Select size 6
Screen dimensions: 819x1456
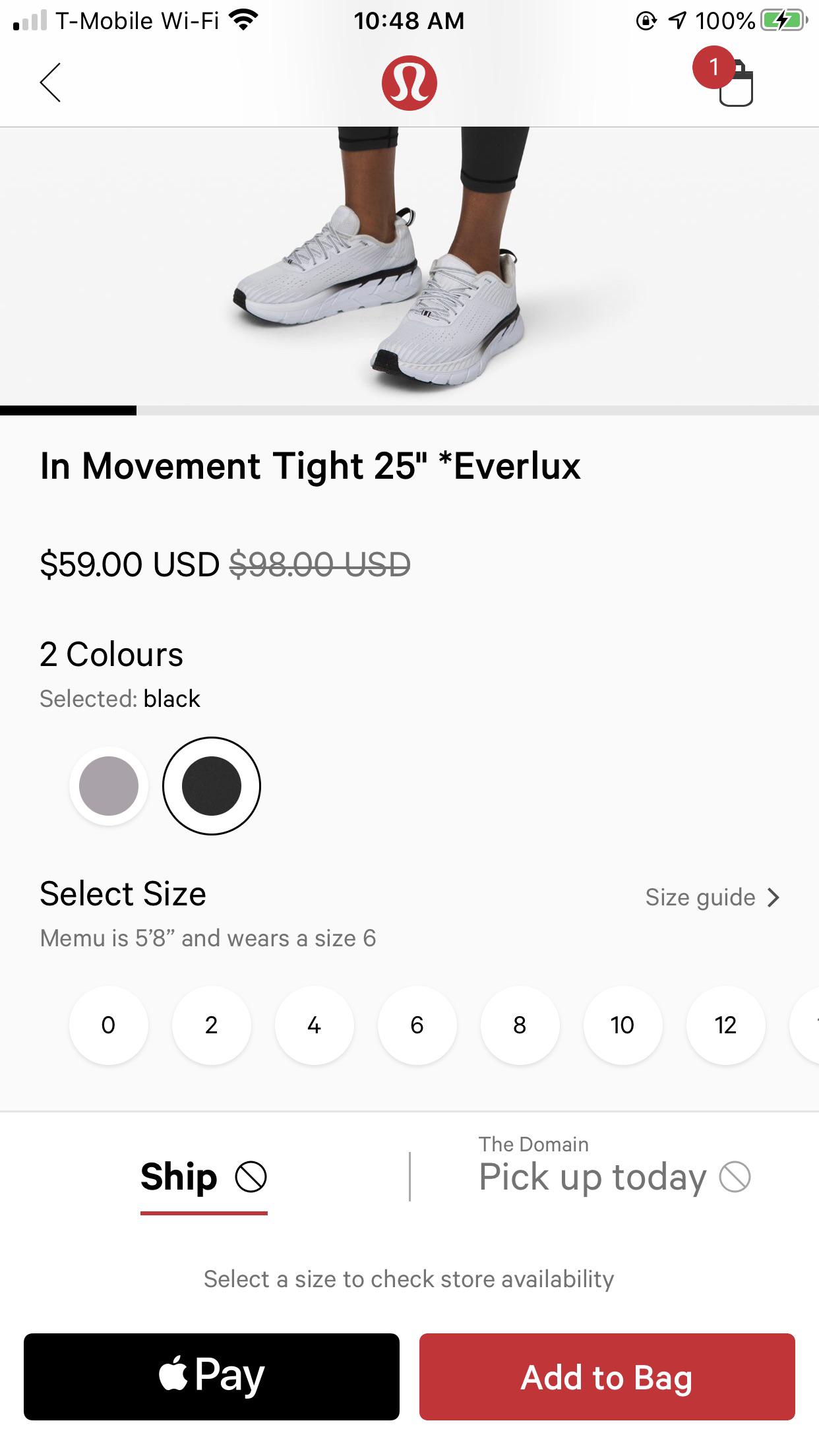tap(417, 1025)
